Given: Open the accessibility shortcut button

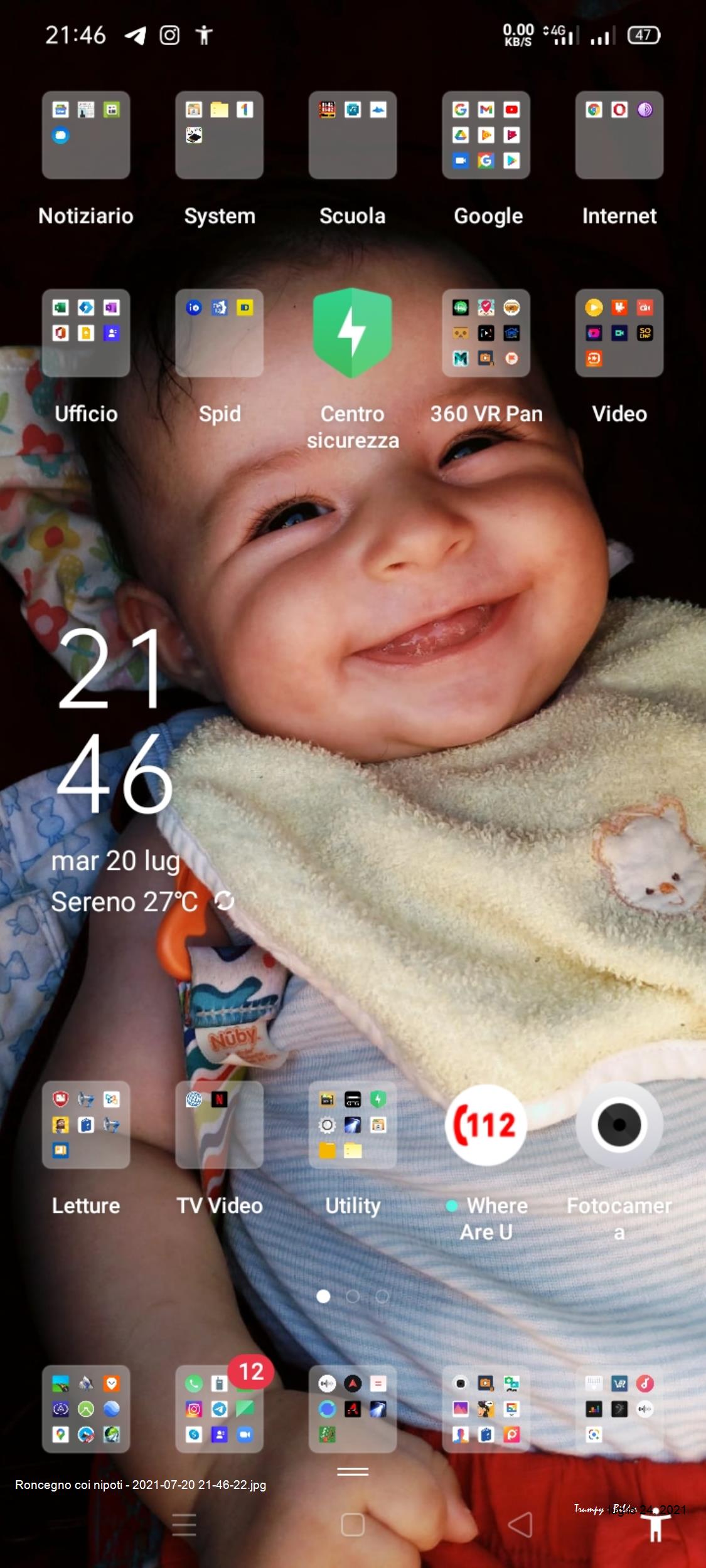Looking at the screenshot, I should 656,1525.
